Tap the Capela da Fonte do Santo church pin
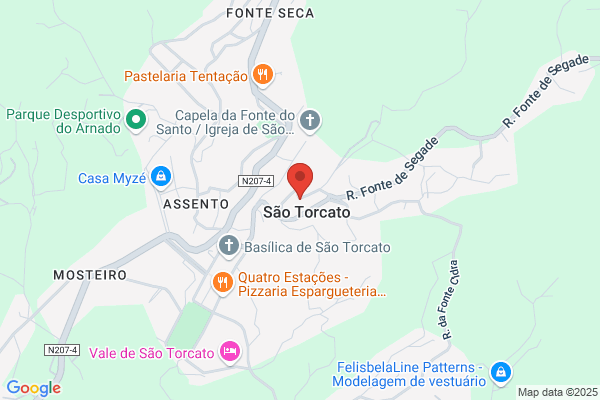The width and height of the screenshot is (600, 400). 310,121
